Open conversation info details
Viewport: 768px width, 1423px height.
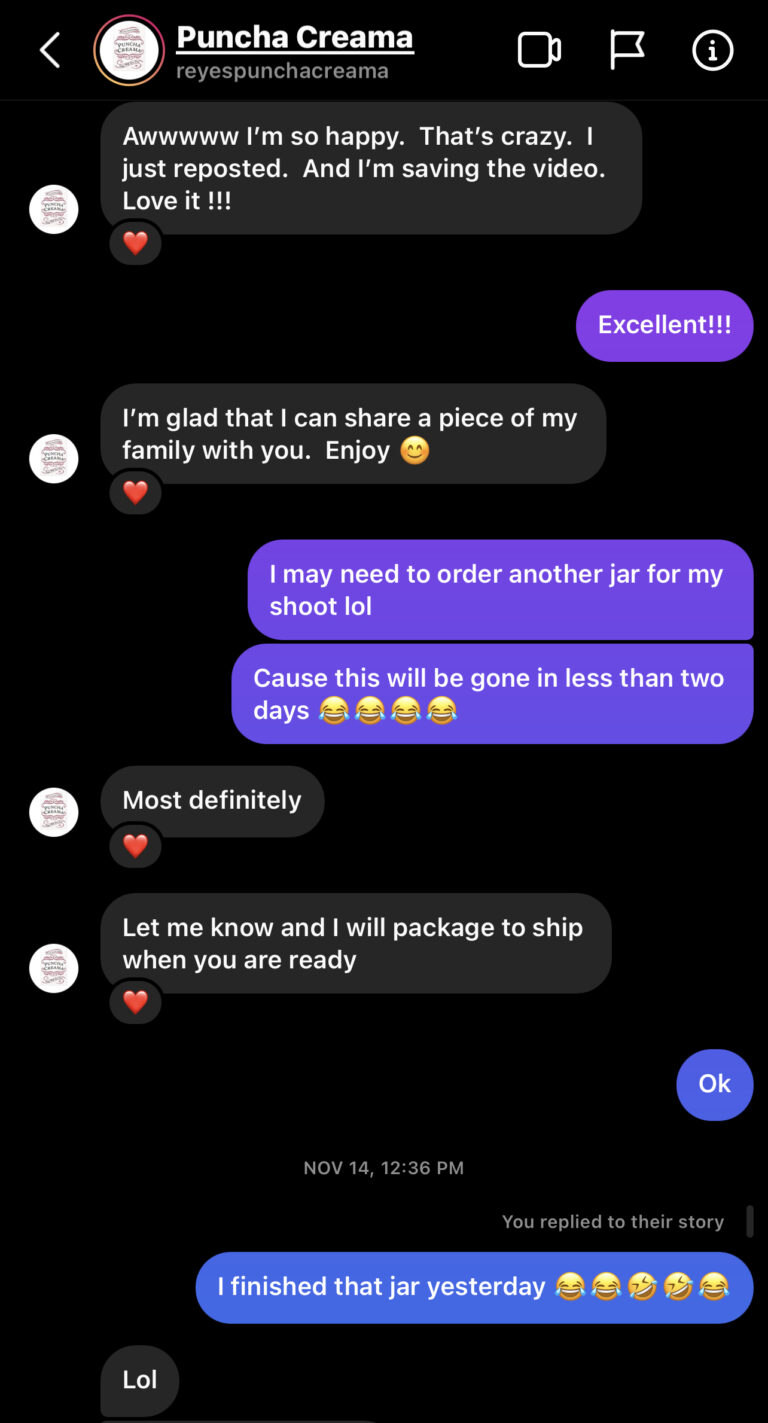pyautogui.click(x=713, y=50)
